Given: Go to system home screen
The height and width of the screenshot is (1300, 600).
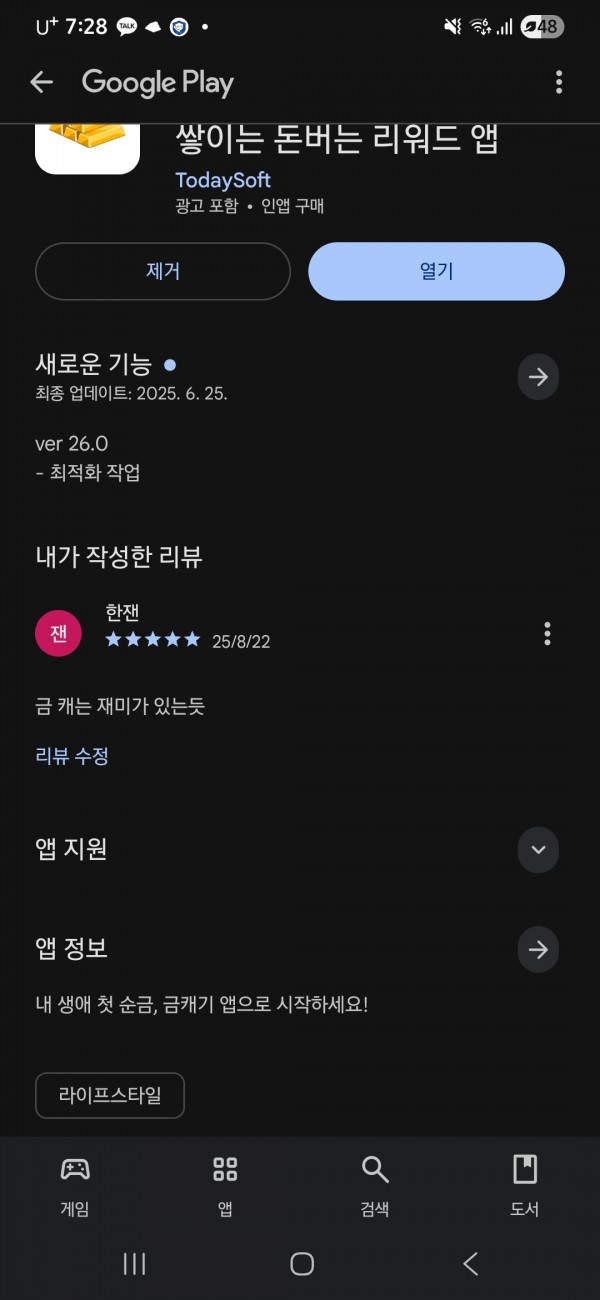Looking at the screenshot, I should (x=301, y=1264).
